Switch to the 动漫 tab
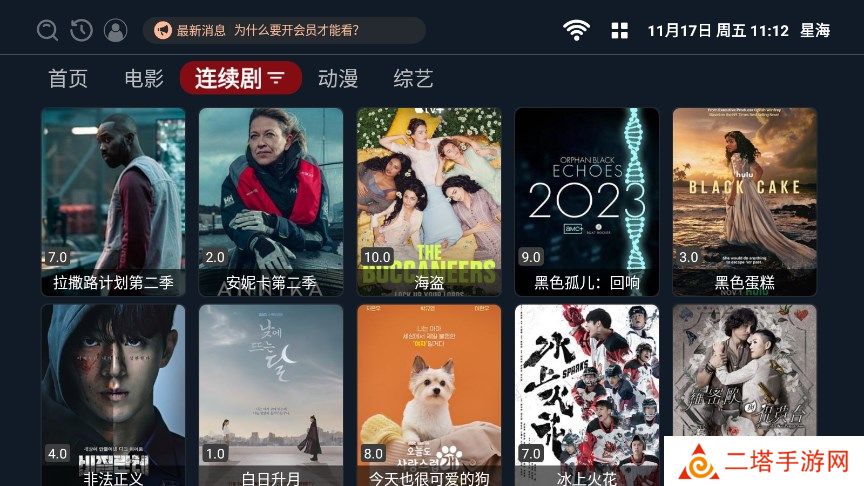864x486 pixels. click(x=338, y=78)
